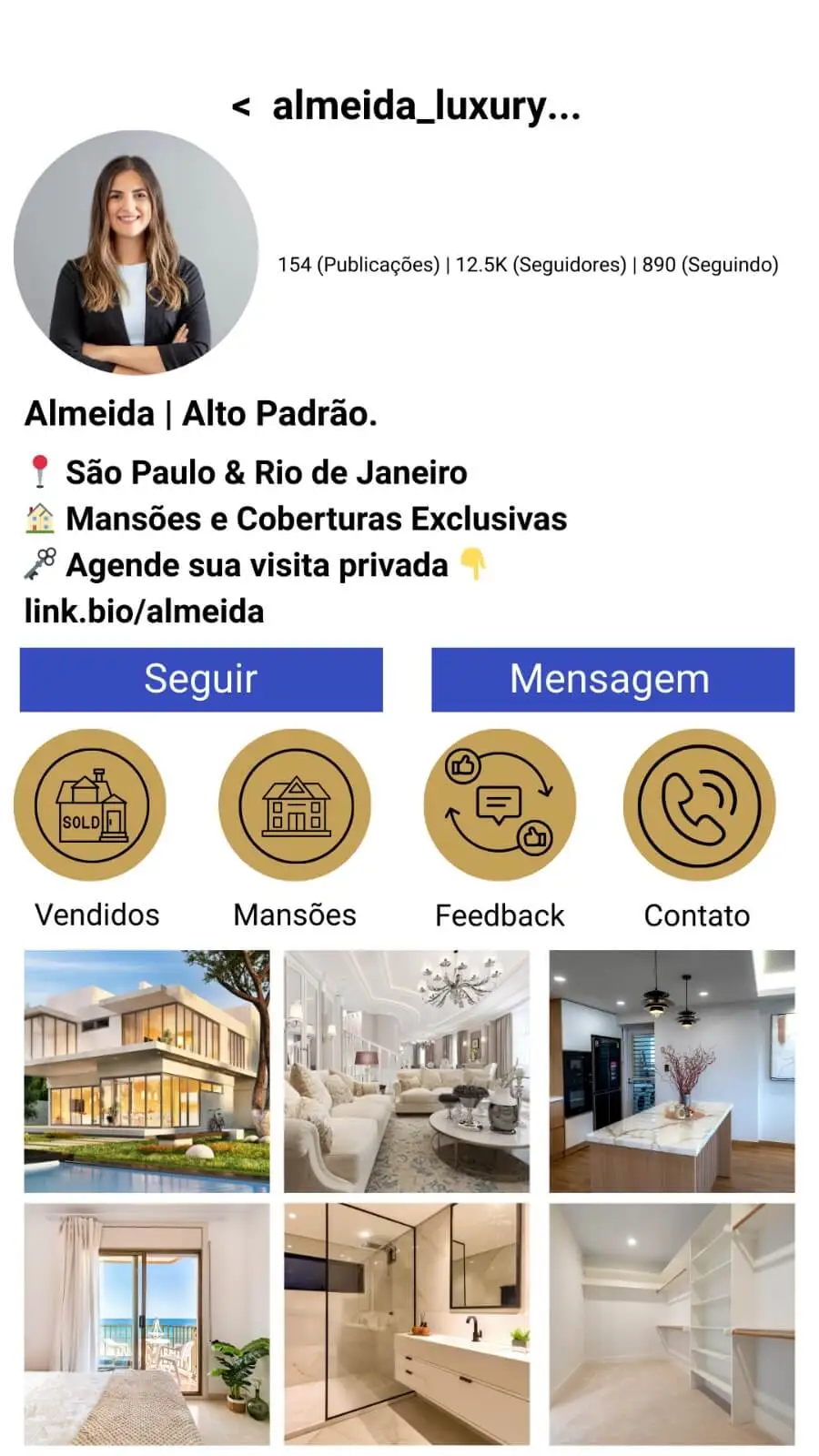The height and width of the screenshot is (1456, 819).
Task: Open the kitchen with marble island post
Action: click(x=672, y=1071)
